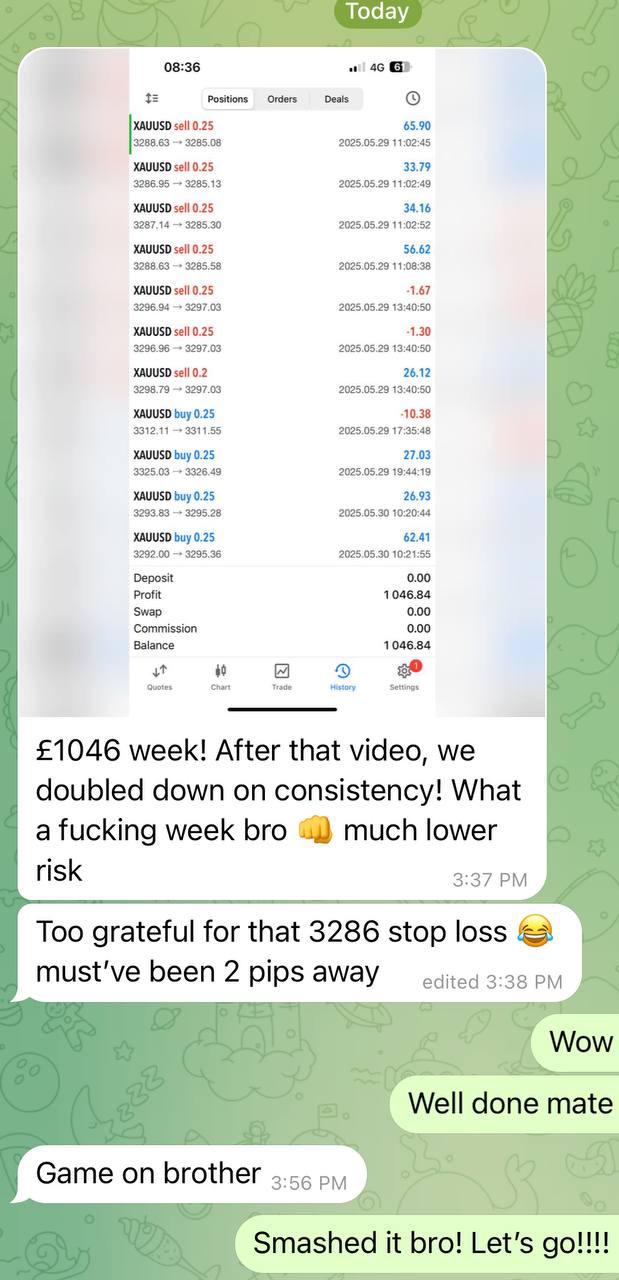The height and width of the screenshot is (1280, 619).
Task: Open the shared trading history screenshot
Action: pyautogui.click(x=282, y=383)
